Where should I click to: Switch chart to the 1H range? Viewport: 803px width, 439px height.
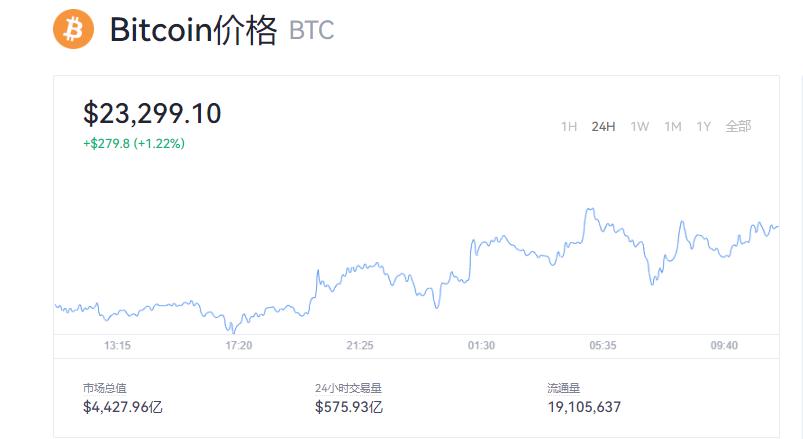coord(569,126)
